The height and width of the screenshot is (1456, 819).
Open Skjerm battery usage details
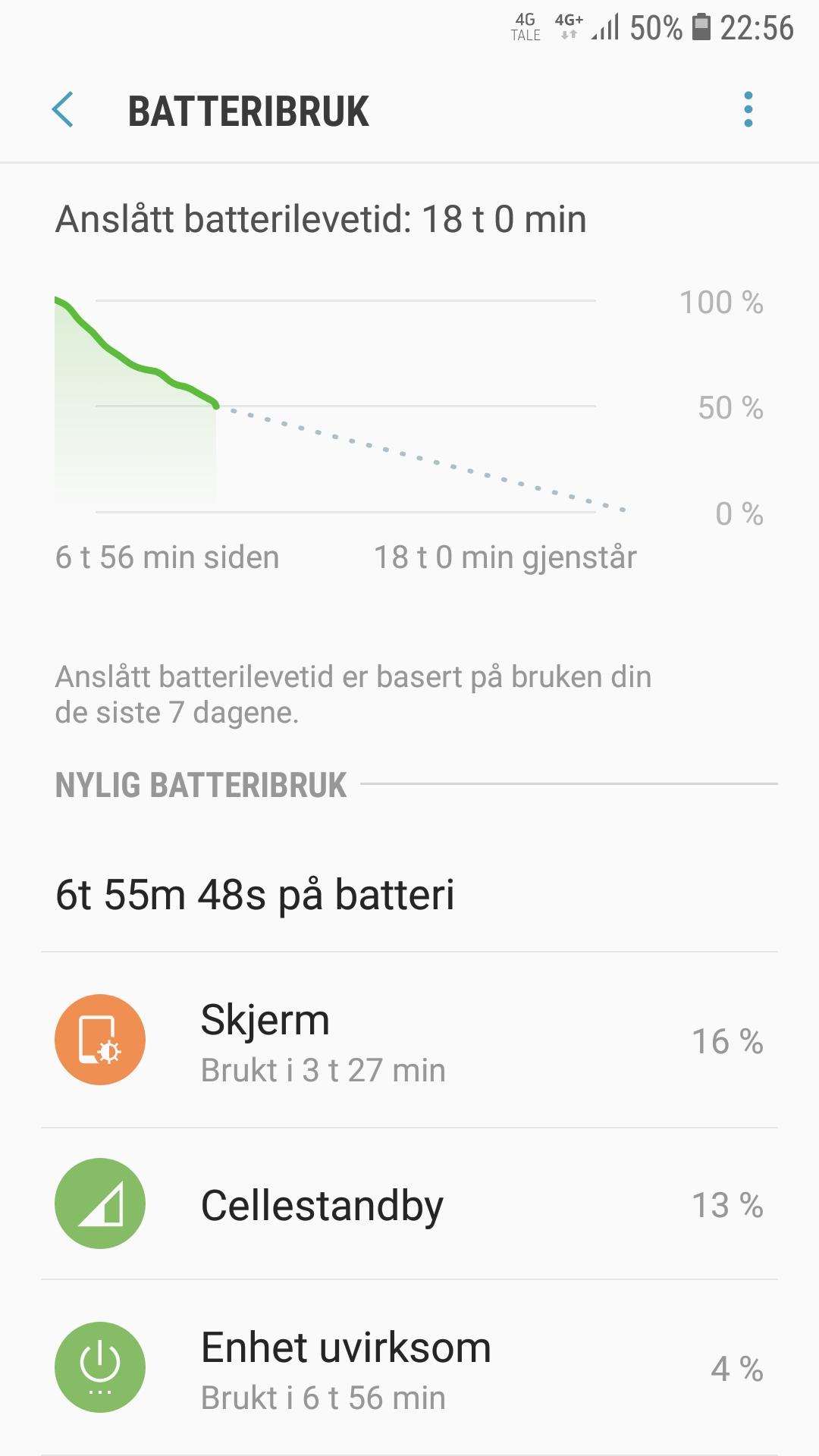coord(409,1040)
